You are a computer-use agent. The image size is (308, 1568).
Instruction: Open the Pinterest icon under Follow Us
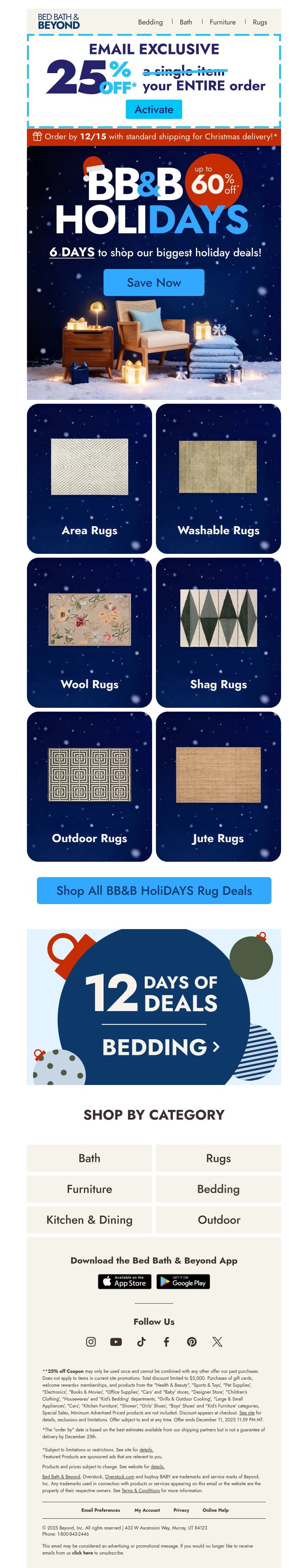point(192,1342)
